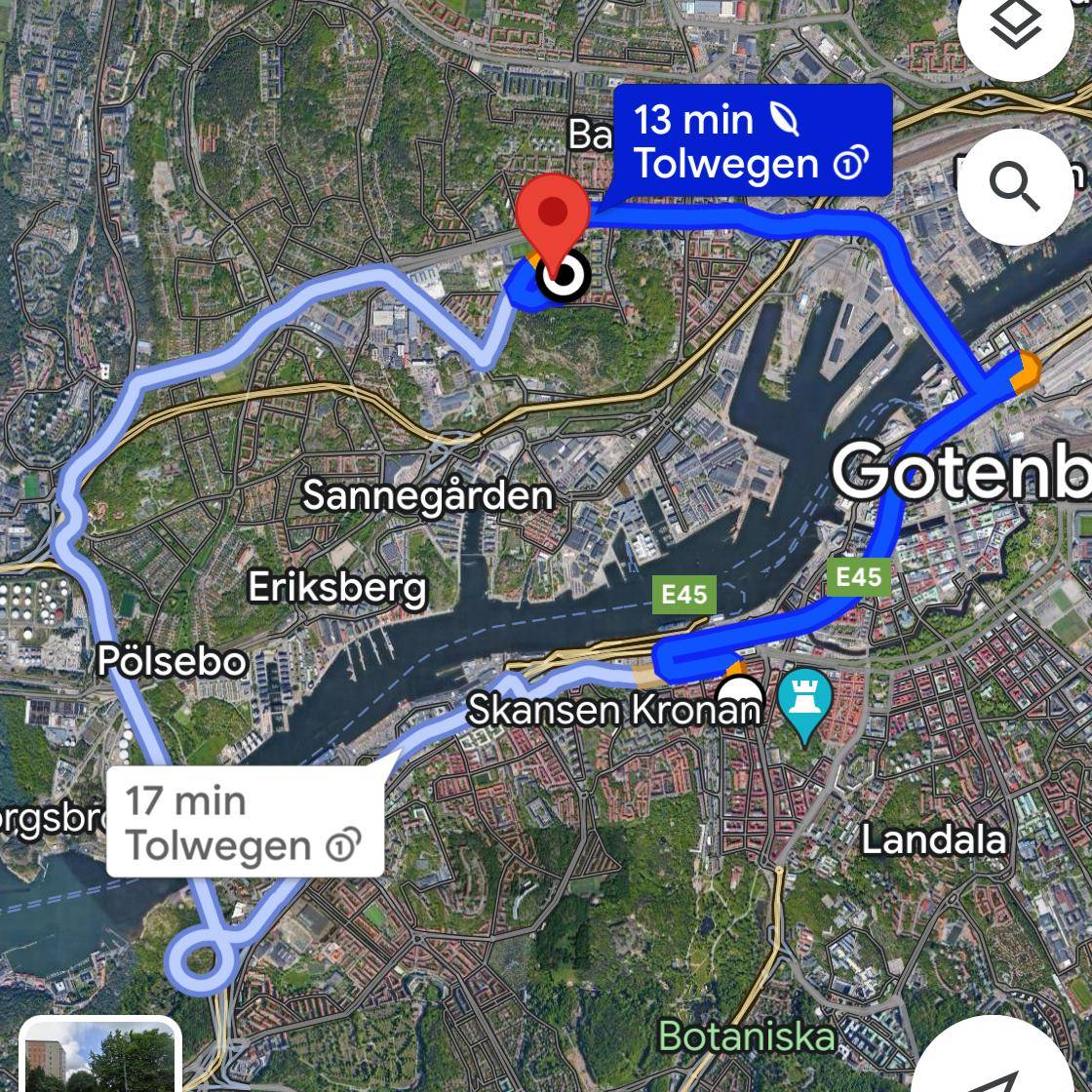Open the map layers button
Screen dimensions: 1092x1092
click(x=1015, y=29)
